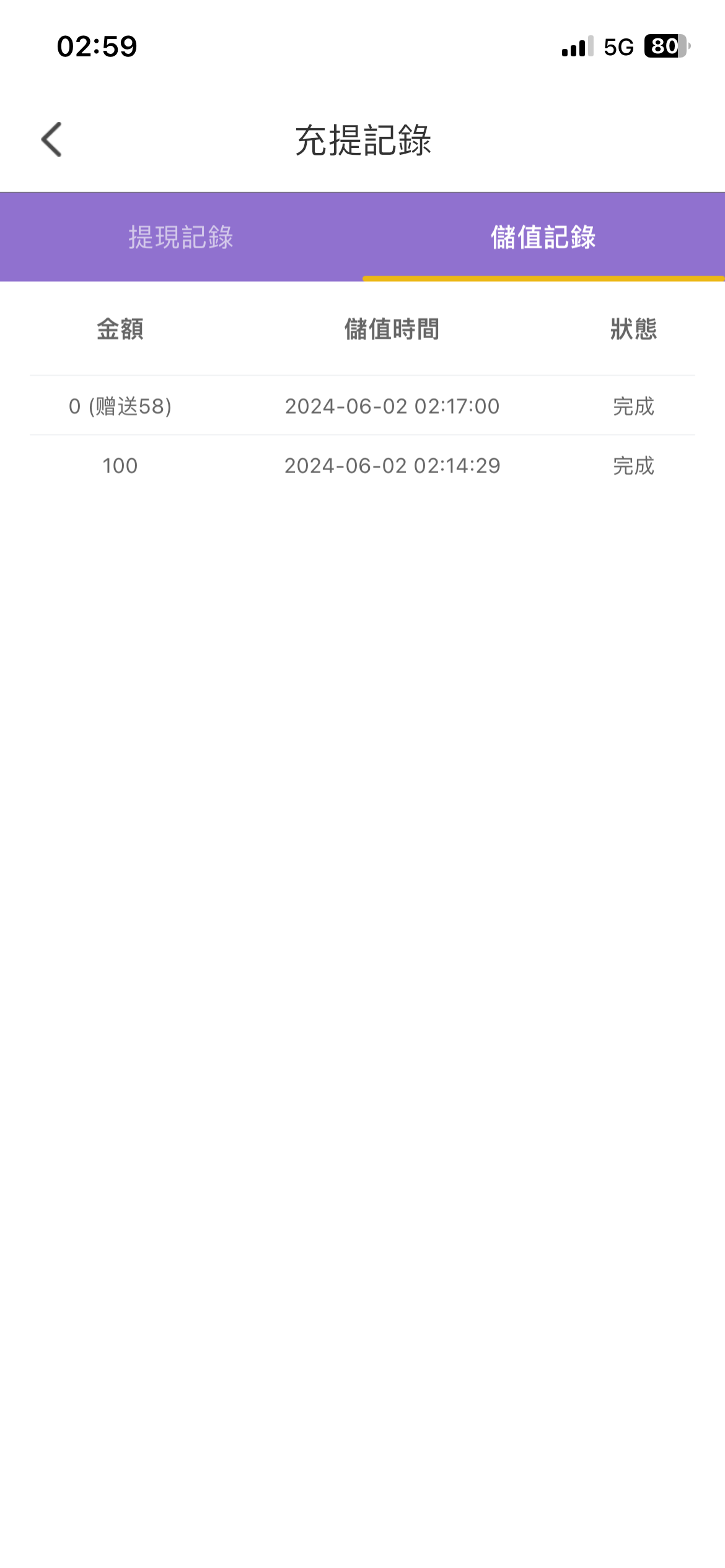Toggle to the withdrawal records view
Screen dimensions: 725x1568
pyautogui.click(x=181, y=235)
